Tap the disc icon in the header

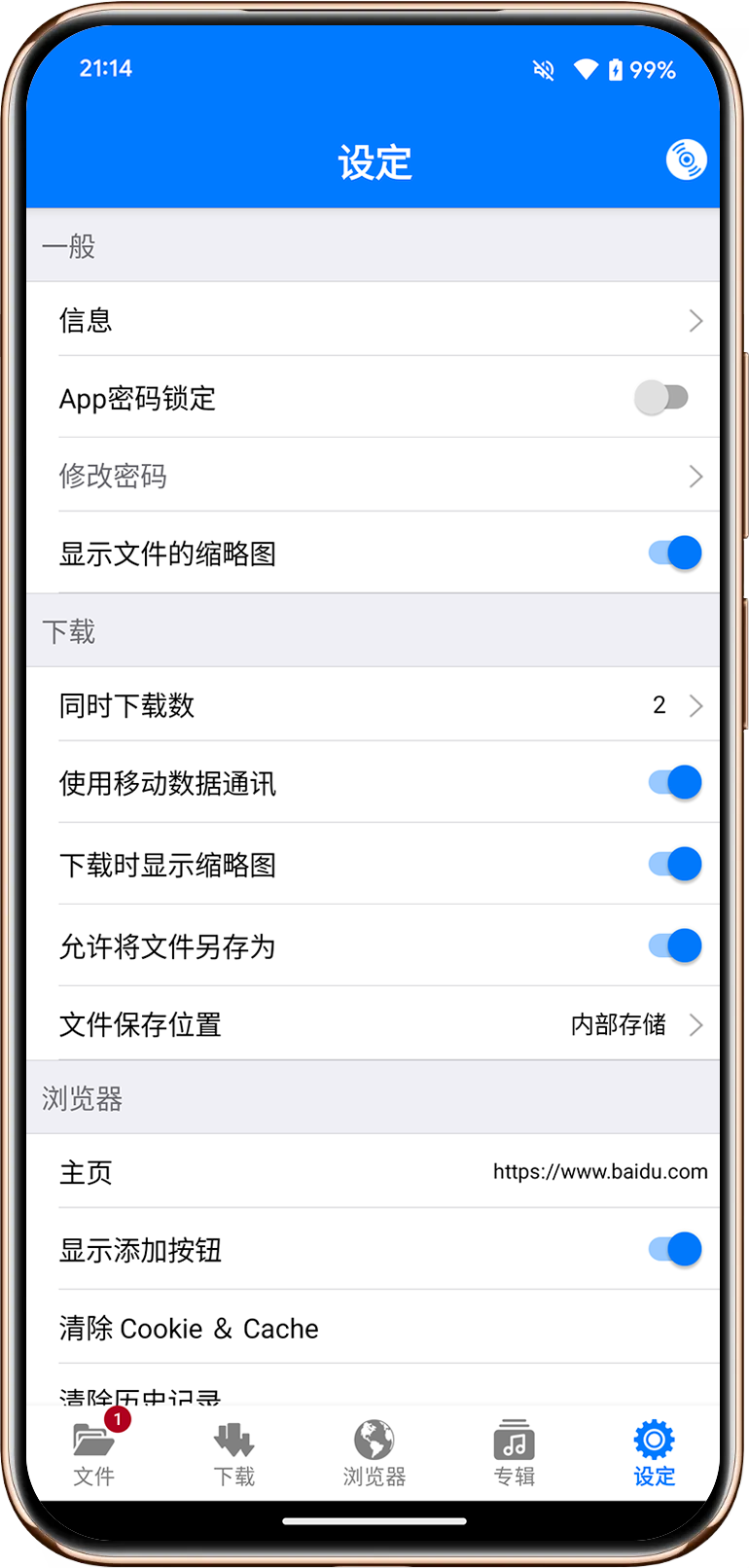pyautogui.click(x=686, y=160)
